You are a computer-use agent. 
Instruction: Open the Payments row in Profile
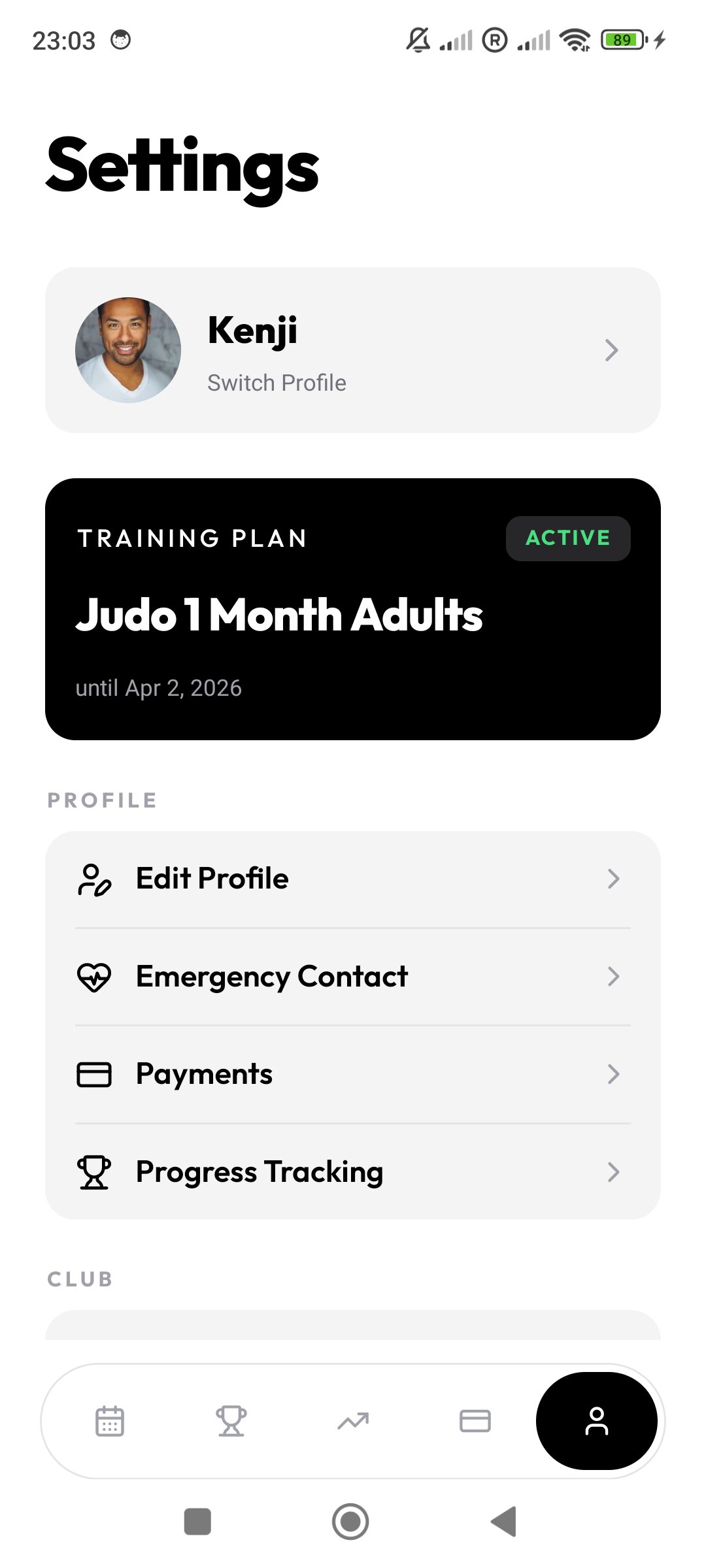tap(353, 1074)
